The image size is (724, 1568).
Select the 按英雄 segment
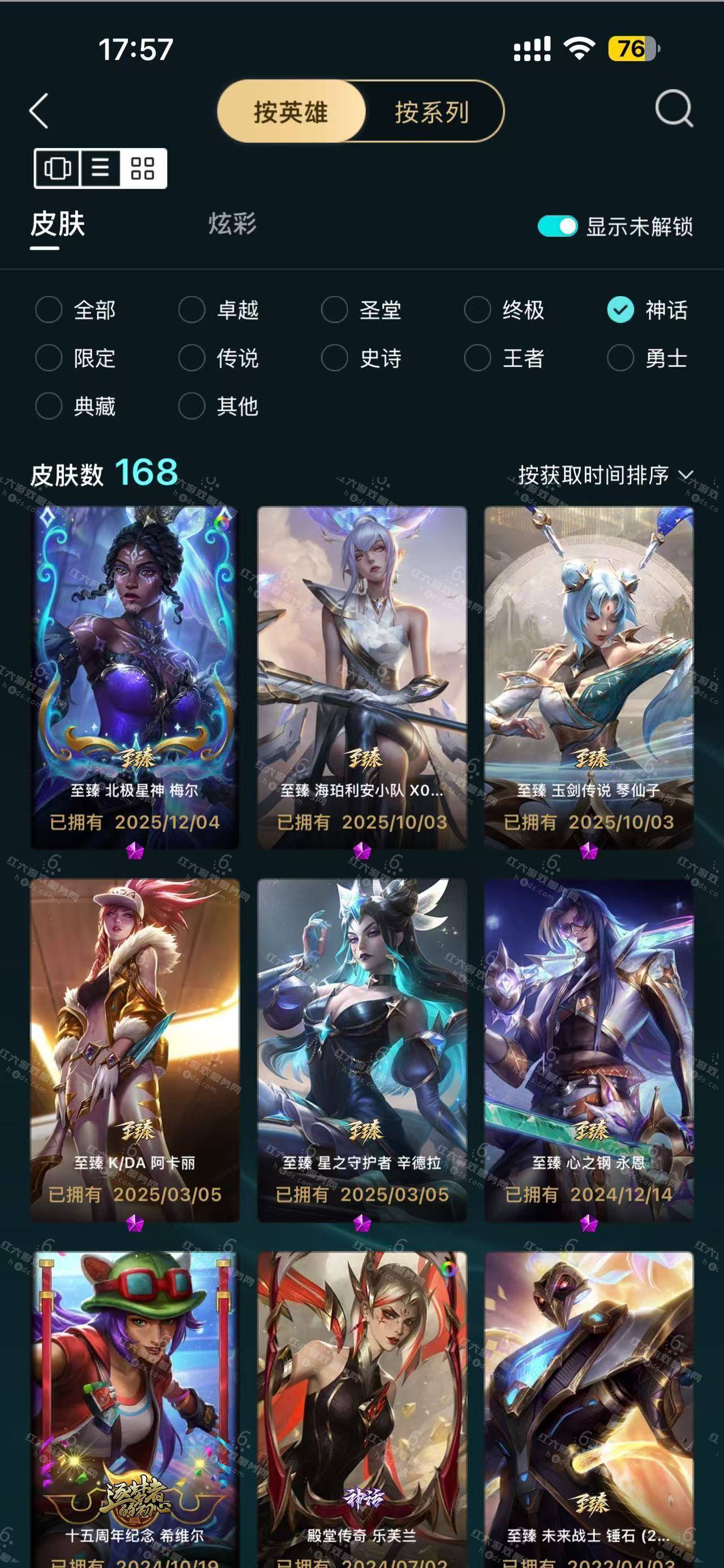(x=291, y=112)
